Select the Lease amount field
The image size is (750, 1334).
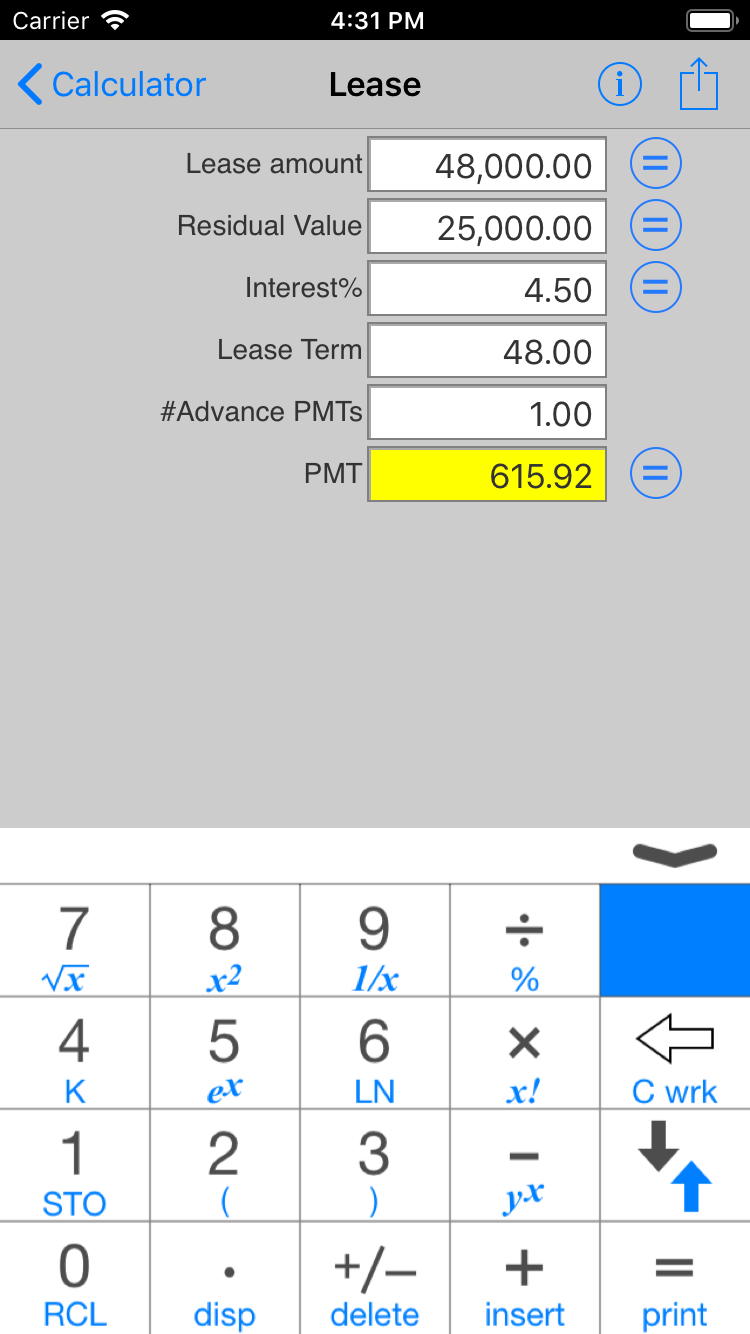tap(487, 165)
